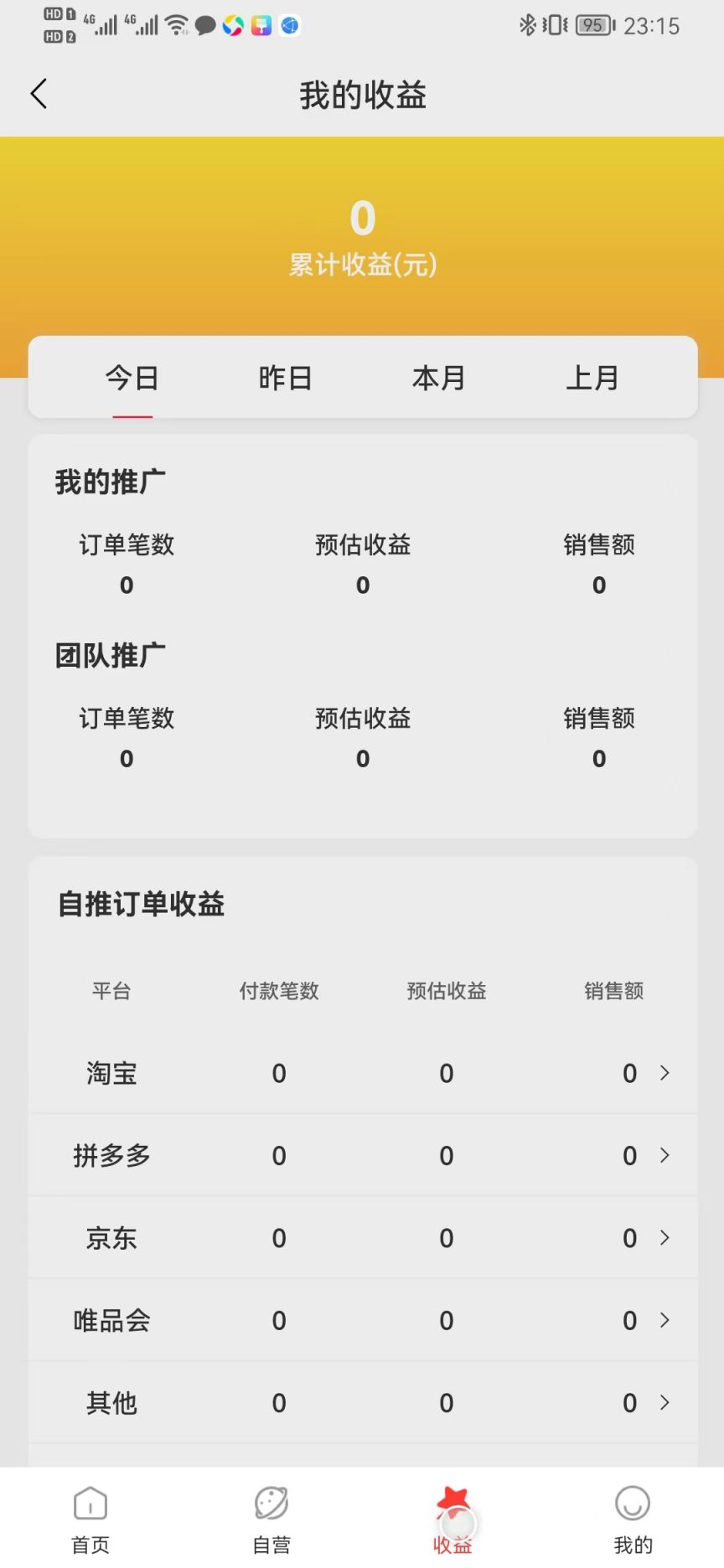
Task: Open 淘宝 order earnings row
Action: [x=363, y=1073]
